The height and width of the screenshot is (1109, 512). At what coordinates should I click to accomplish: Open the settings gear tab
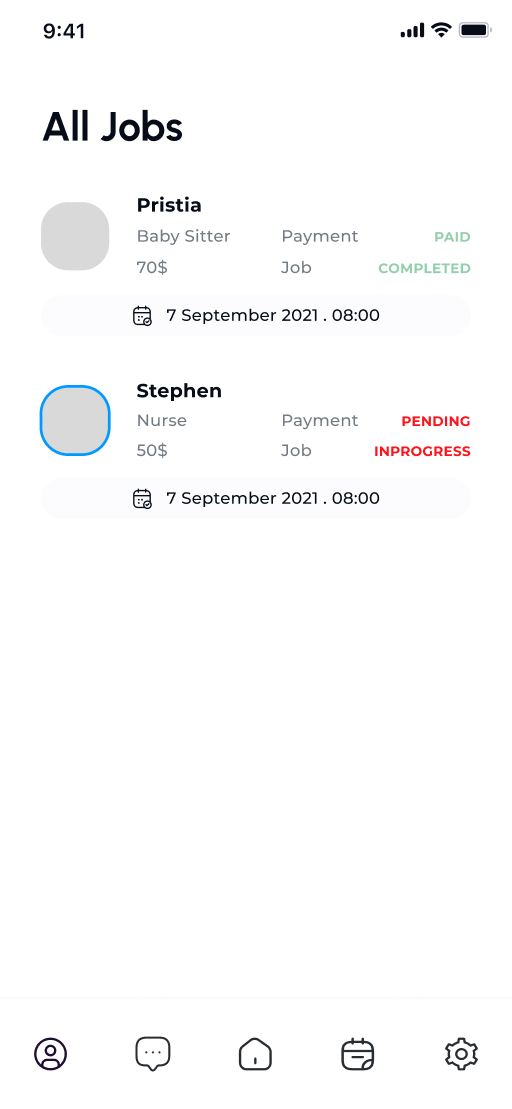coord(461,1054)
